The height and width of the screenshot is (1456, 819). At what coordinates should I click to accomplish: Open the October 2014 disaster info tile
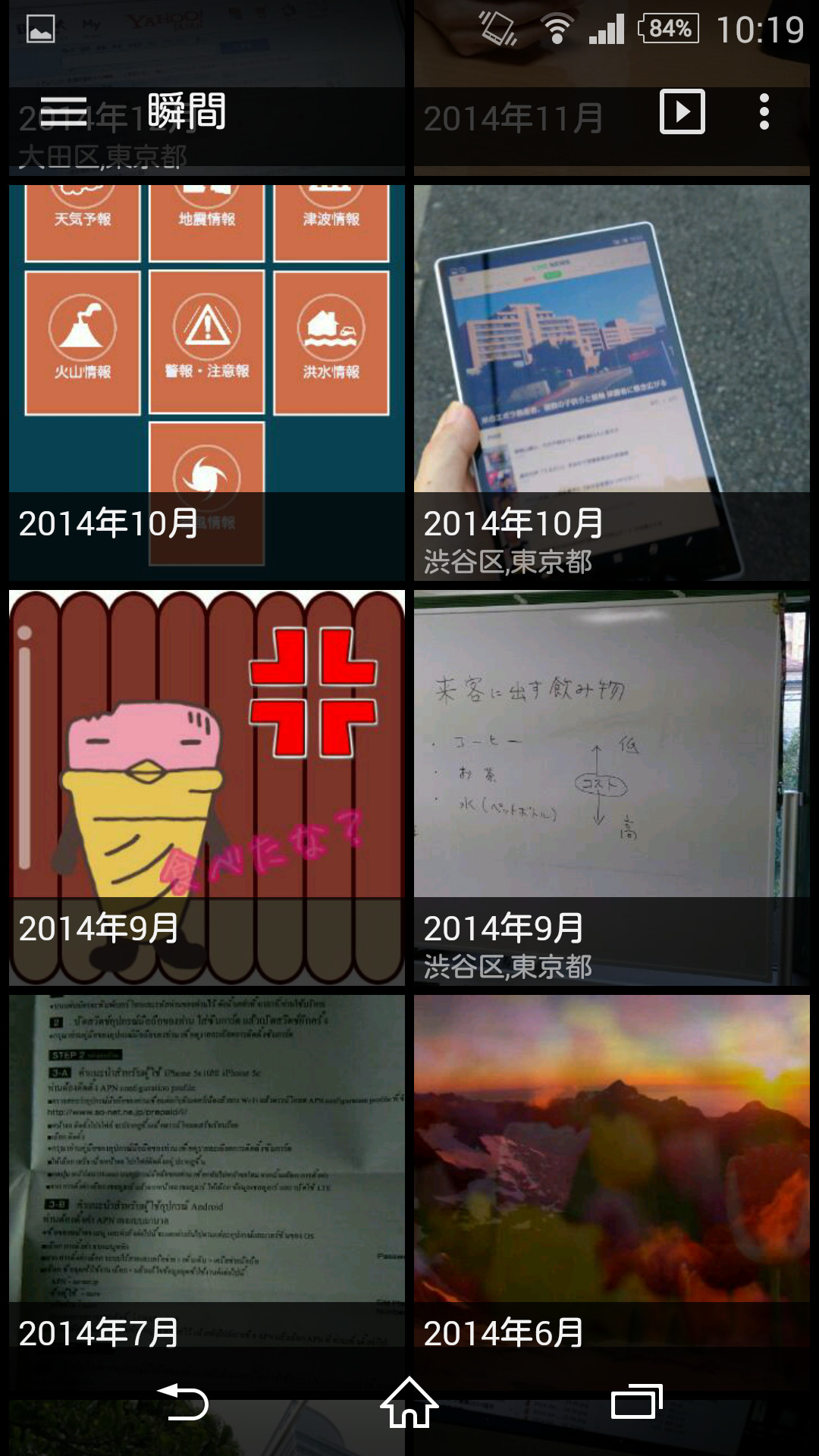(x=206, y=383)
